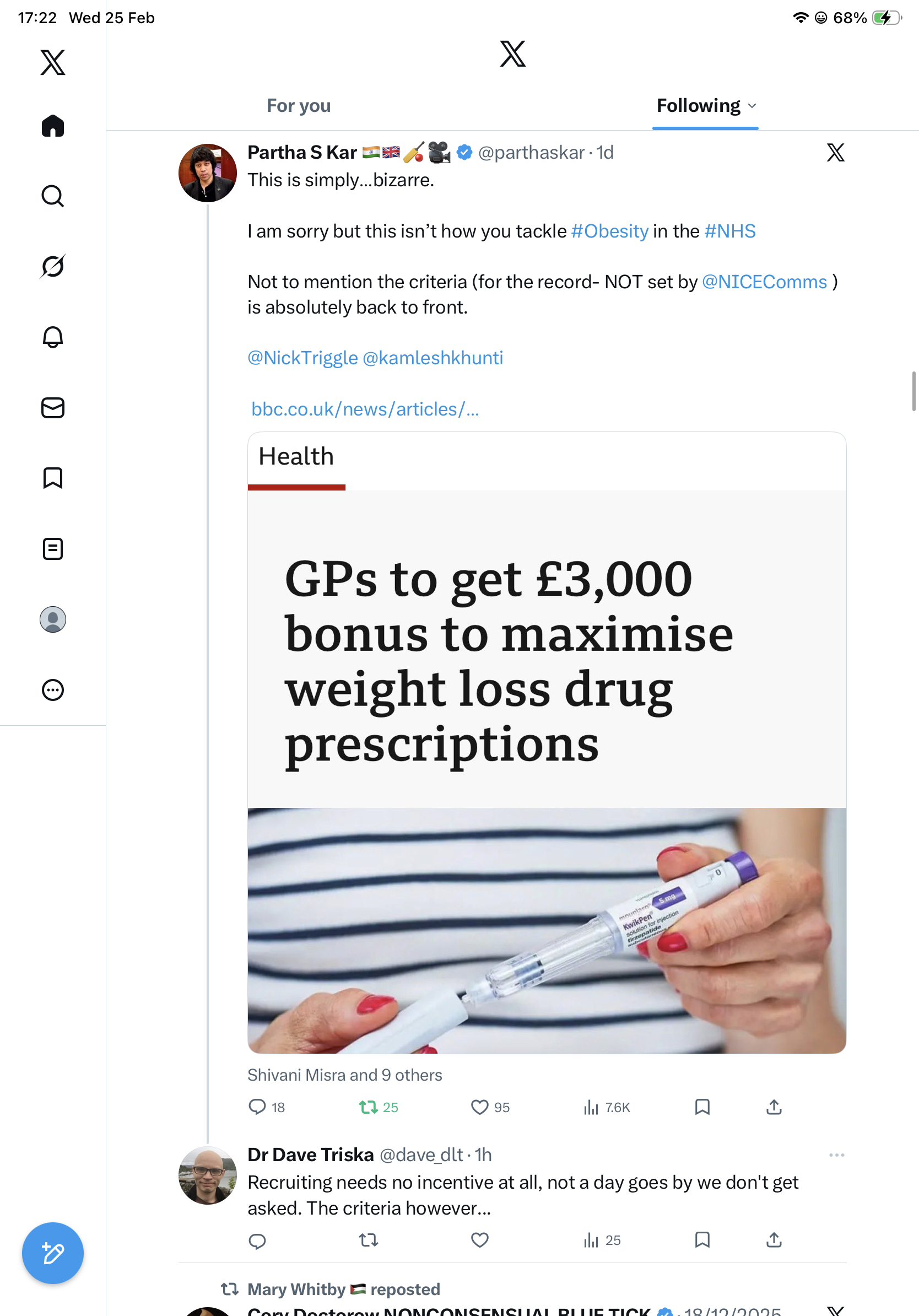Screen dimensions: 919x1316
Task: Open the #Obesity hashtag
Action: coord(609,231)
